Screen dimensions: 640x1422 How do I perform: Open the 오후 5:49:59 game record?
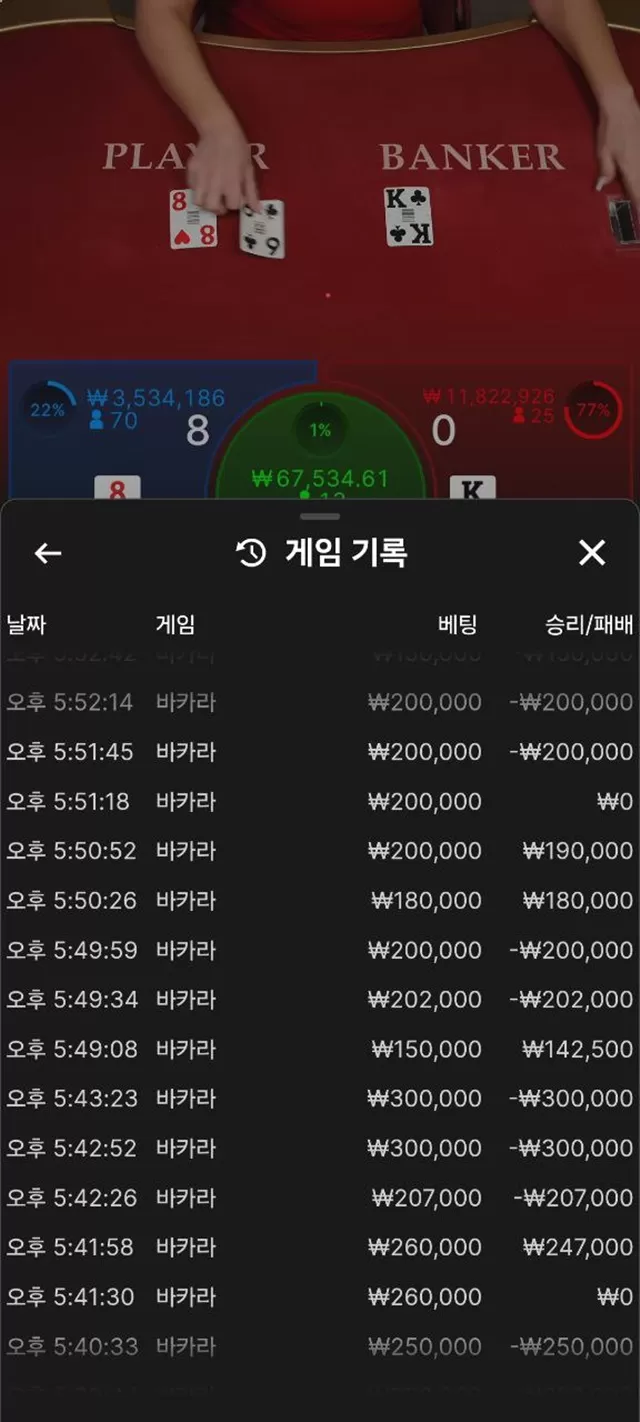[x=320, y=950]
